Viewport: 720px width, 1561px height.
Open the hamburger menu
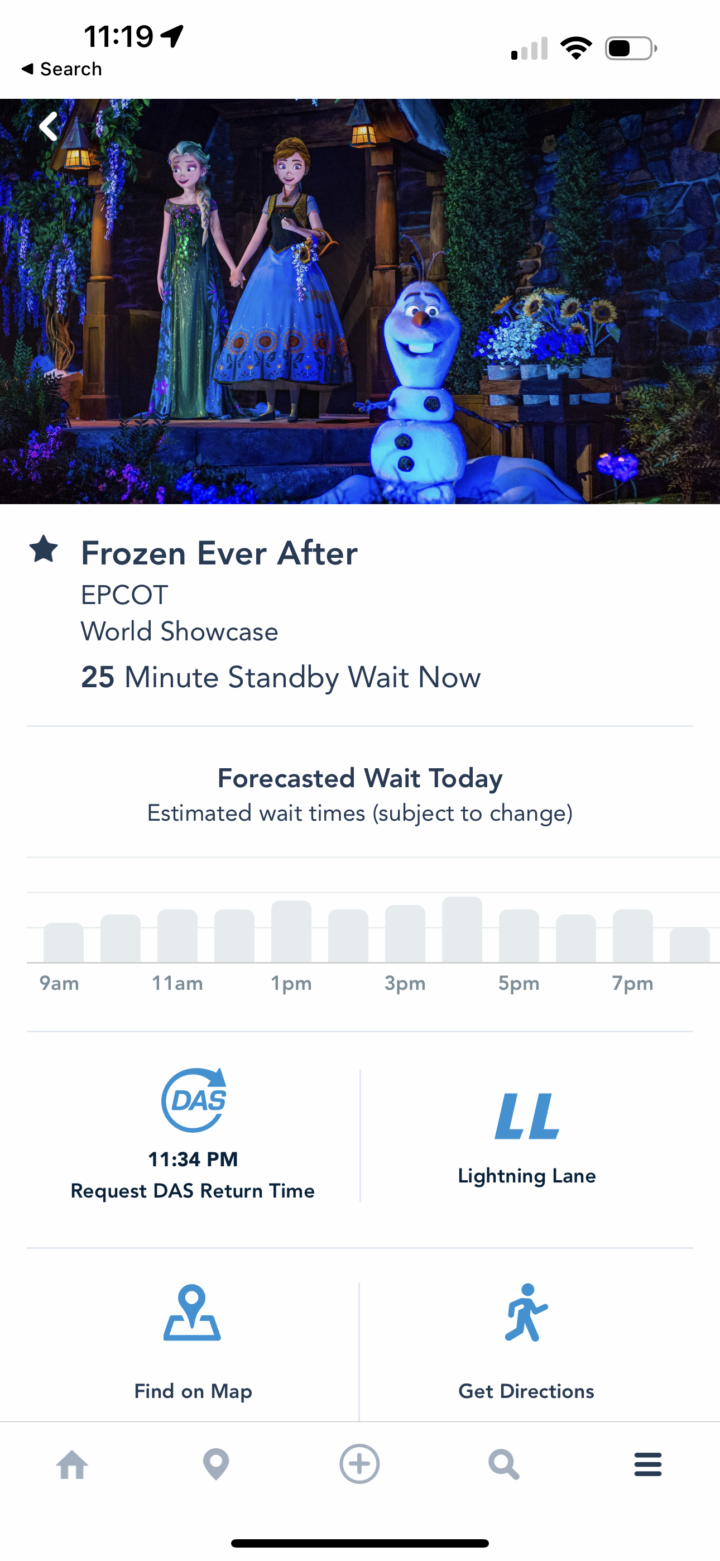[x=647, y=1463]
